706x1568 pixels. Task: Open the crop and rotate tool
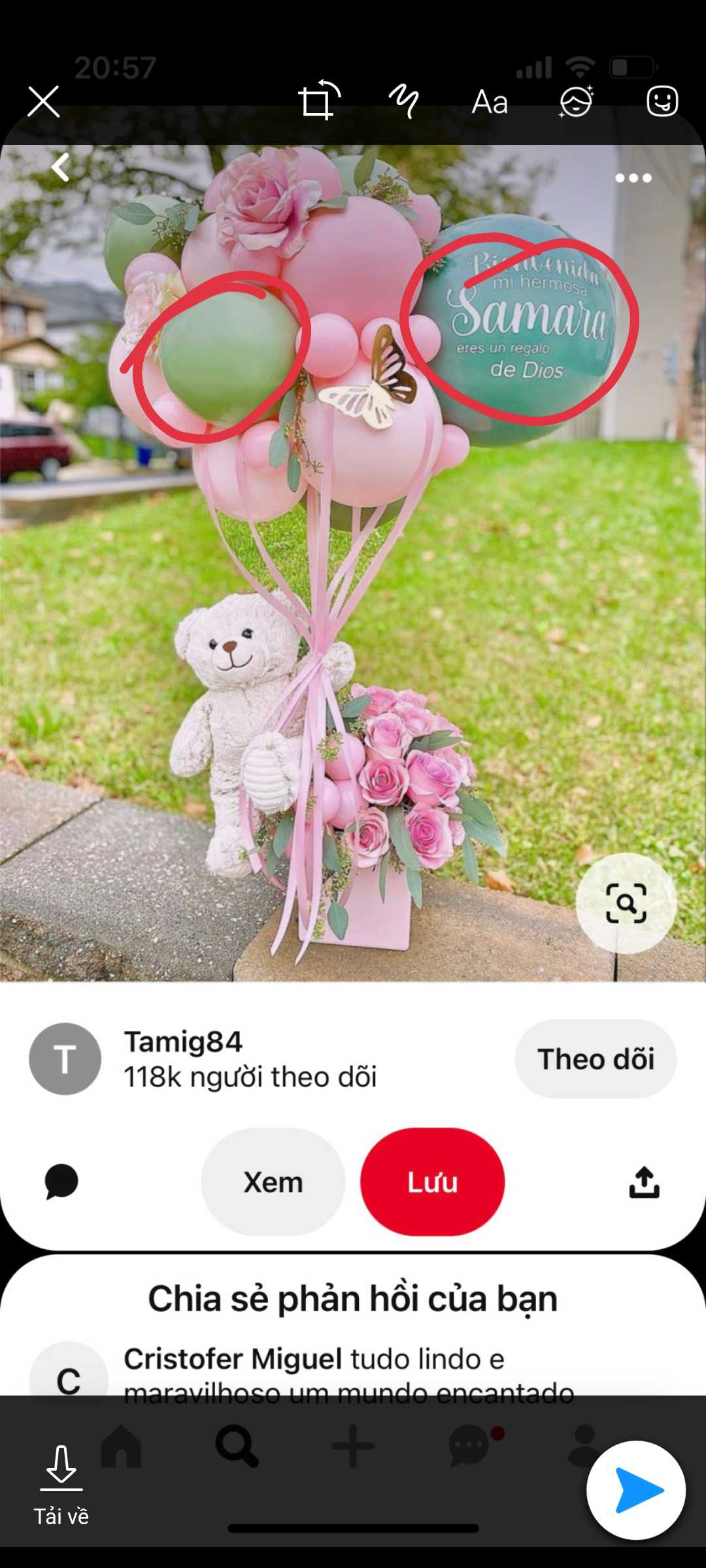[x=318, y=101]
